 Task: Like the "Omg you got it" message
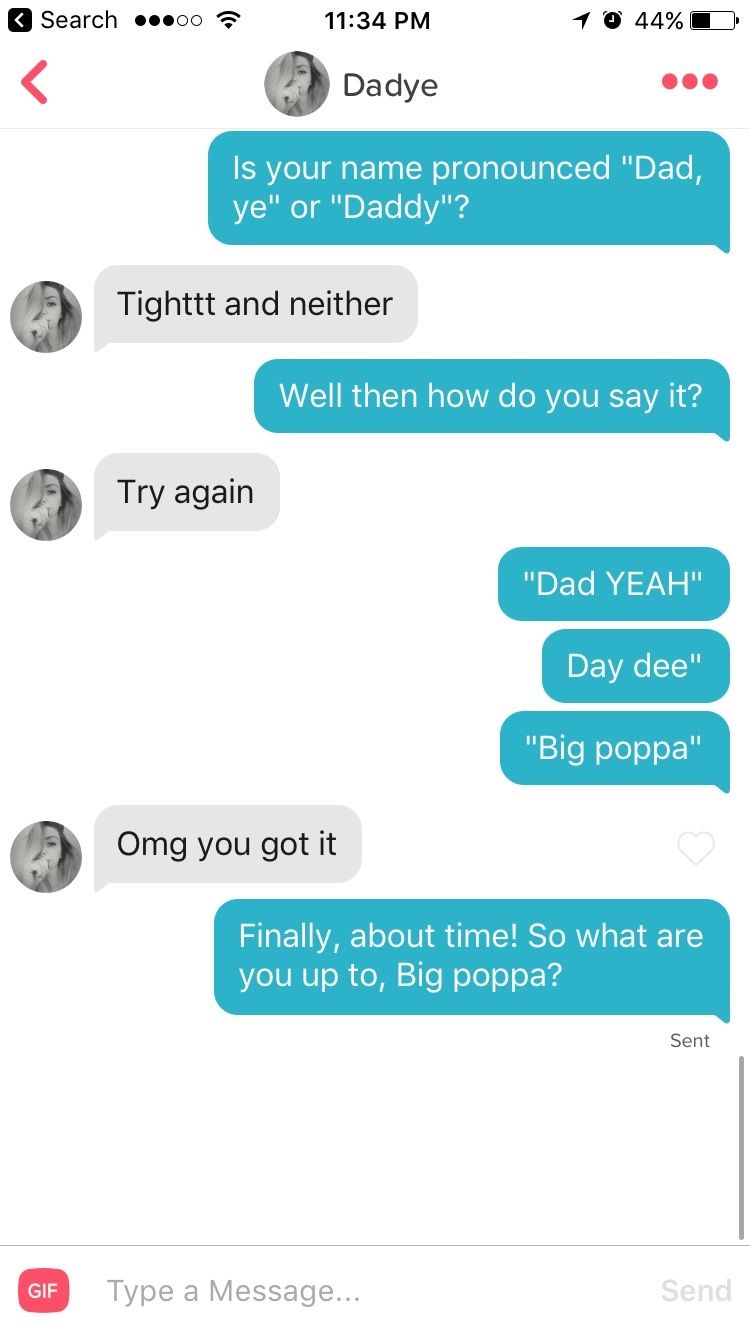click(x=695, y=848)
